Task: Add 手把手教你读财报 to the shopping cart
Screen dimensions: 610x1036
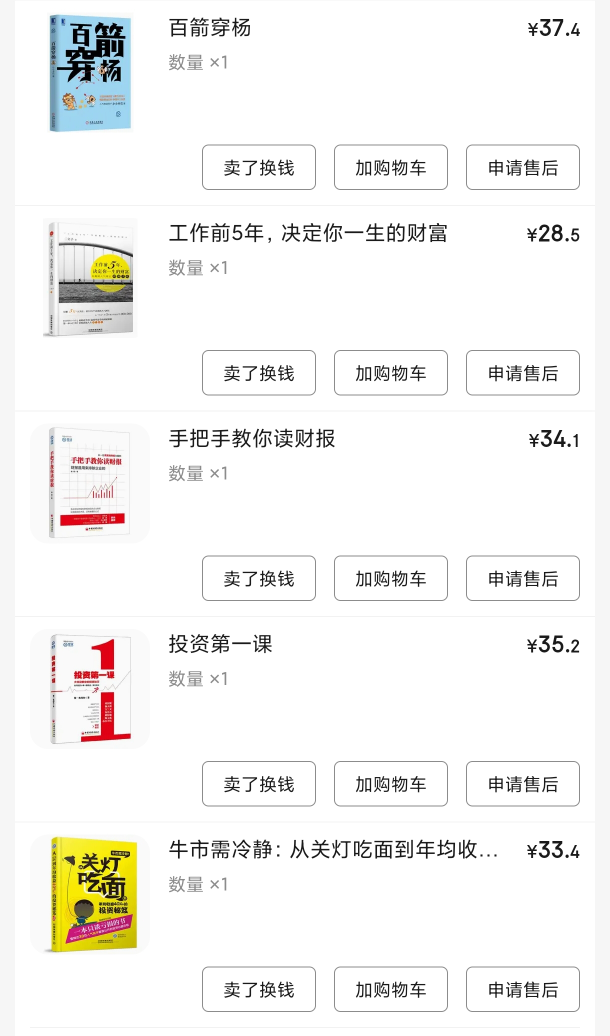Action: [390, 578]
